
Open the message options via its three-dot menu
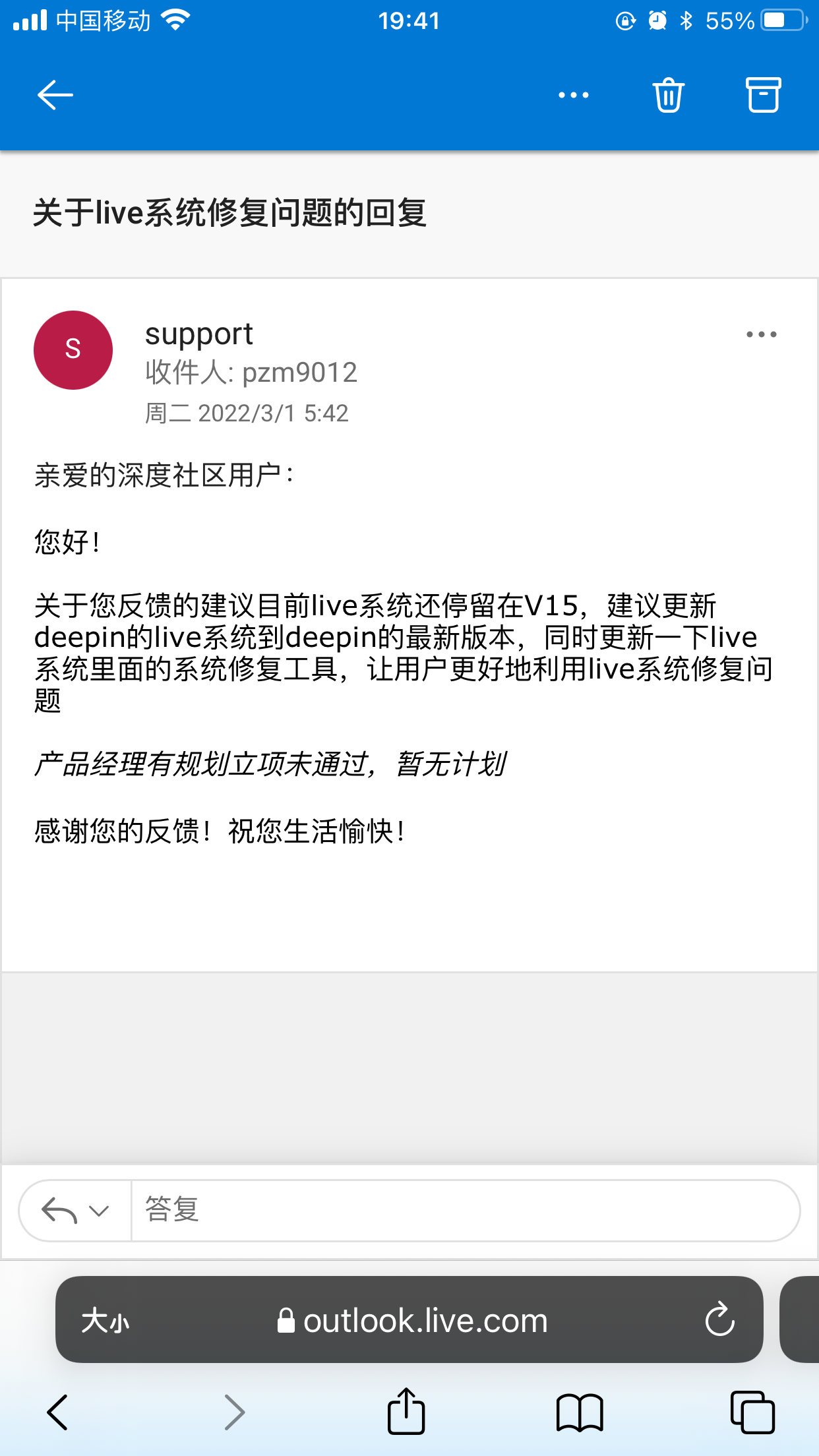coord(762,334)
